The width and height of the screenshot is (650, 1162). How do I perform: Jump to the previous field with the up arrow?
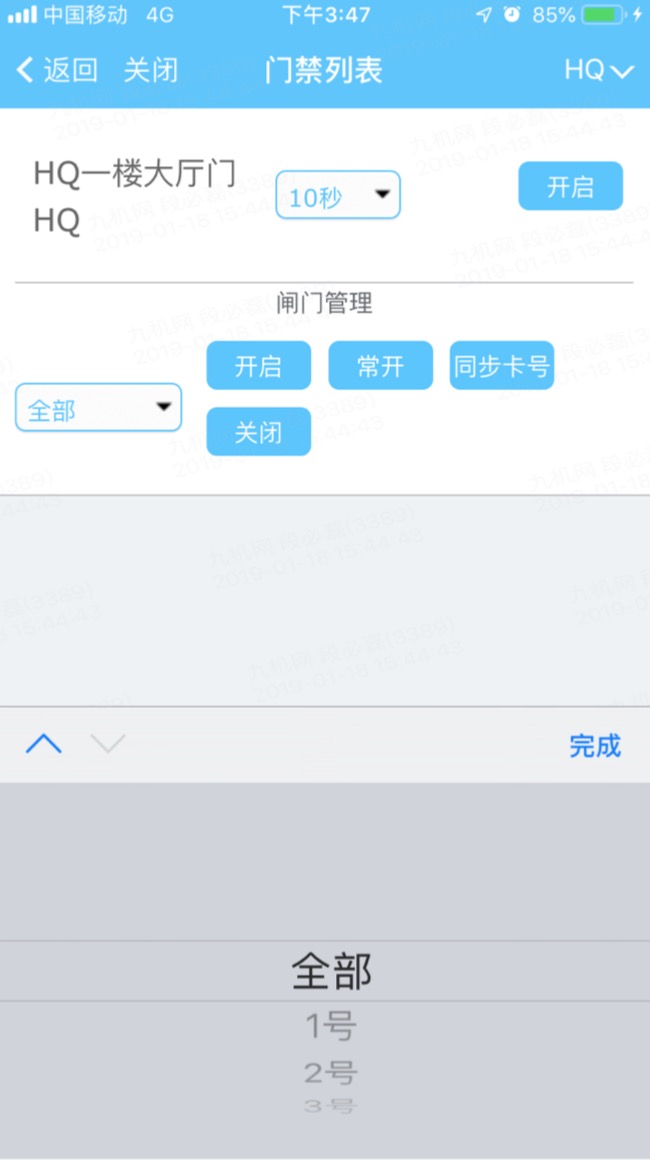(44, 744)
